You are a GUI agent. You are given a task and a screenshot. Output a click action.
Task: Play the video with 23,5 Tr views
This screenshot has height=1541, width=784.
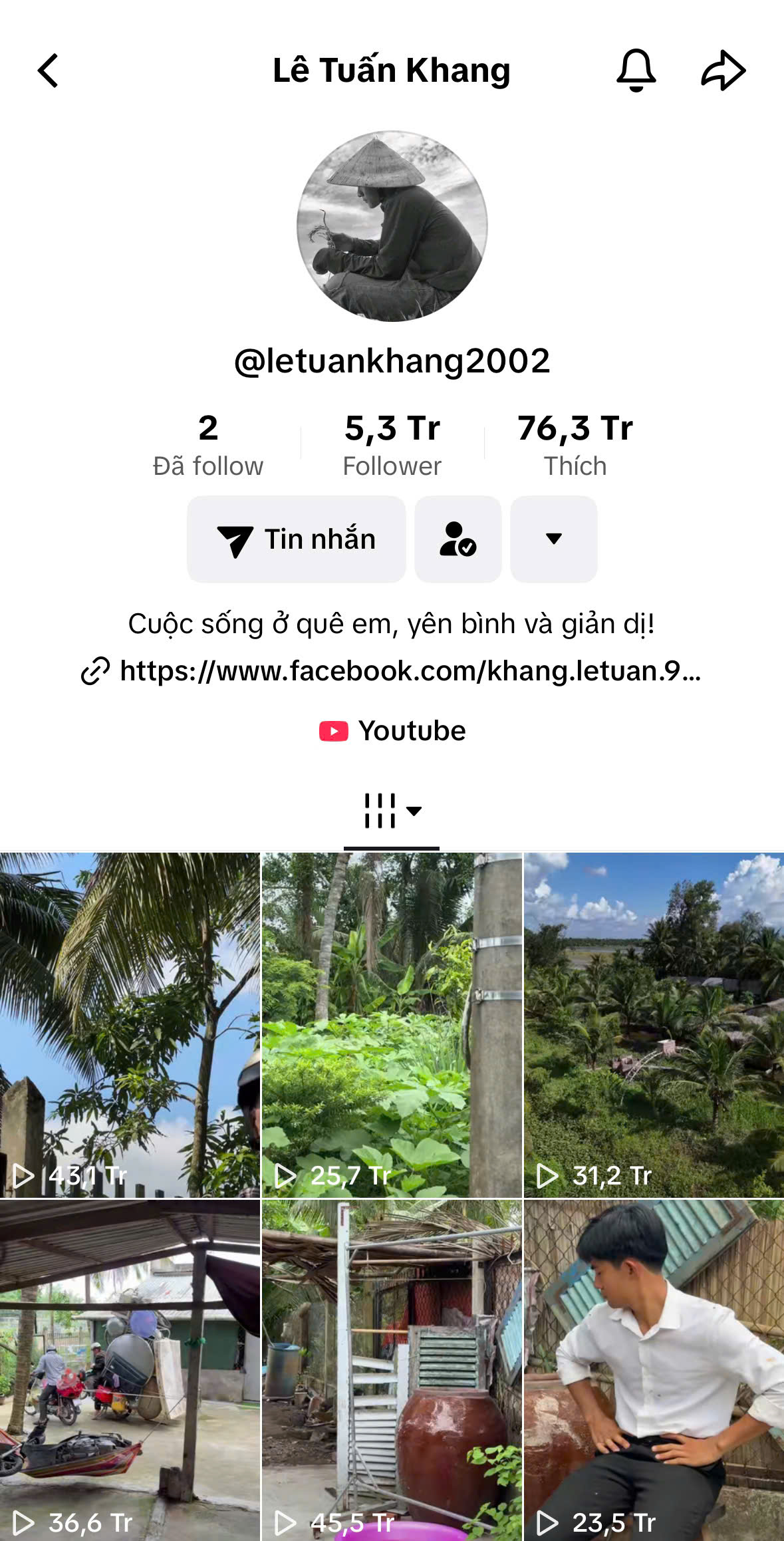(x=654, y=1370)
